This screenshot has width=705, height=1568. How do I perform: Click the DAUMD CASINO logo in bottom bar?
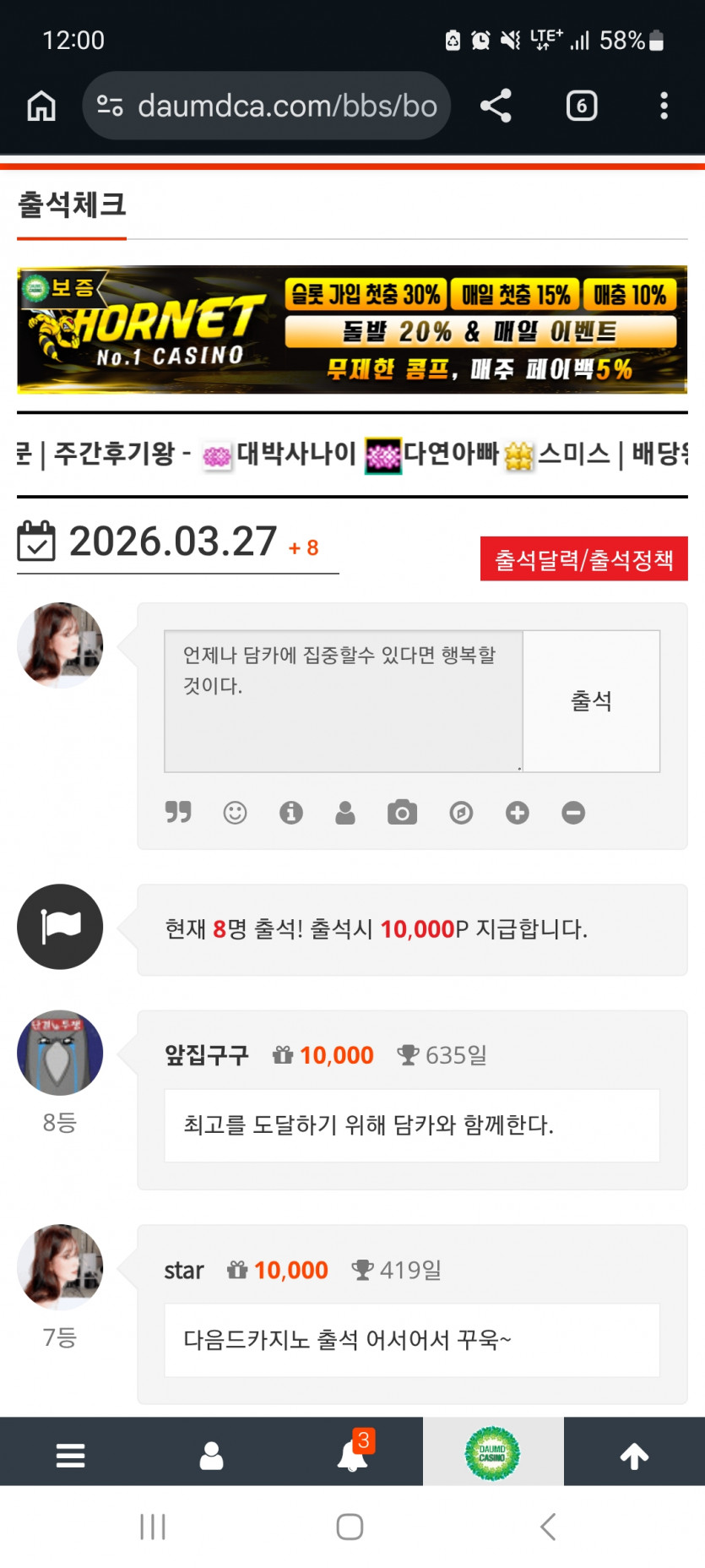(x=493, y=1452)
